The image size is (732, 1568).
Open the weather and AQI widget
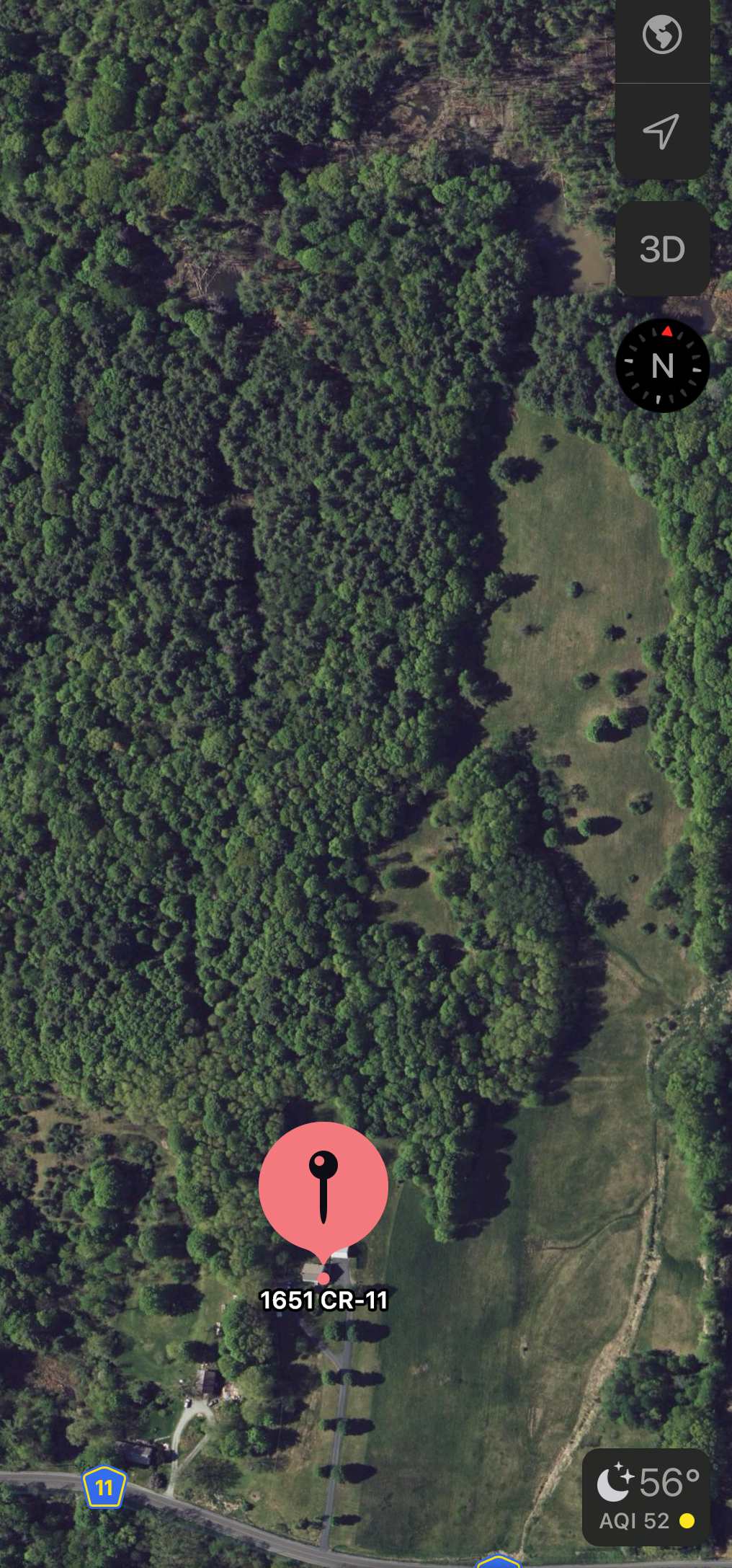pyautogui.click(x=646, y=1498)
